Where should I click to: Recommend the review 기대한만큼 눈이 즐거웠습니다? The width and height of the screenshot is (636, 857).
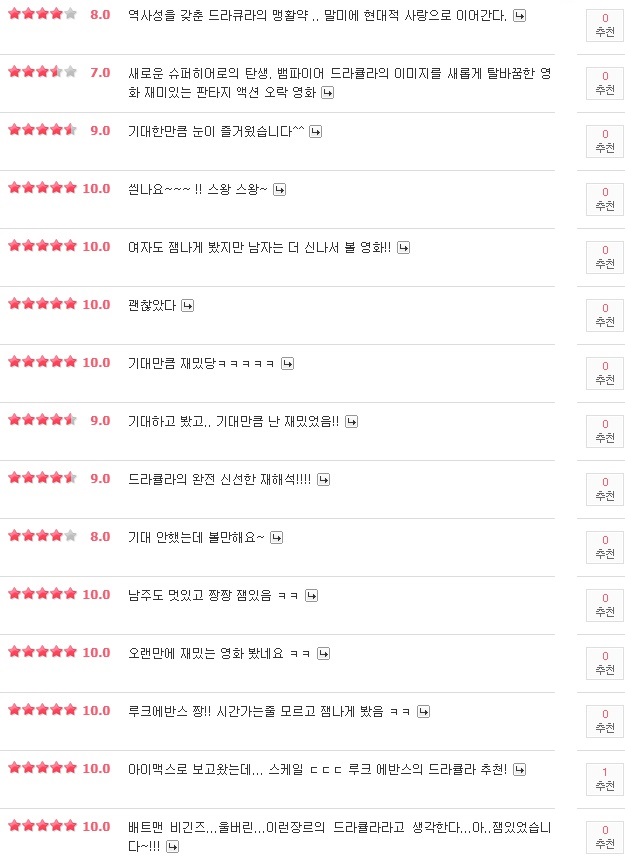[605, 141]
